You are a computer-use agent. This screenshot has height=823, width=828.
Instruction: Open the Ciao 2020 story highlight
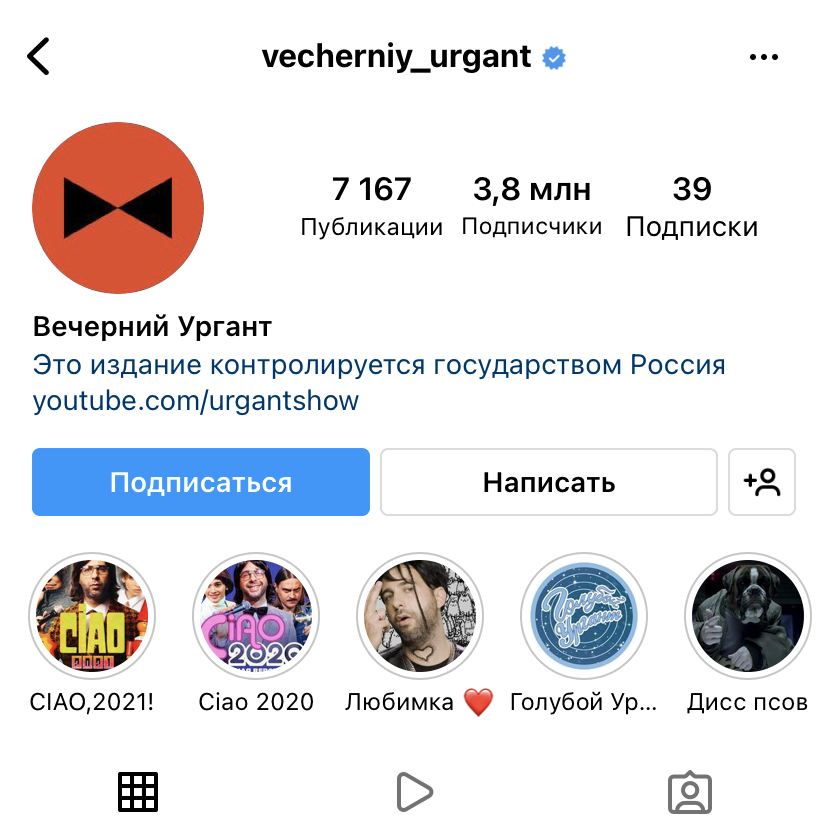tap(255, 615)
